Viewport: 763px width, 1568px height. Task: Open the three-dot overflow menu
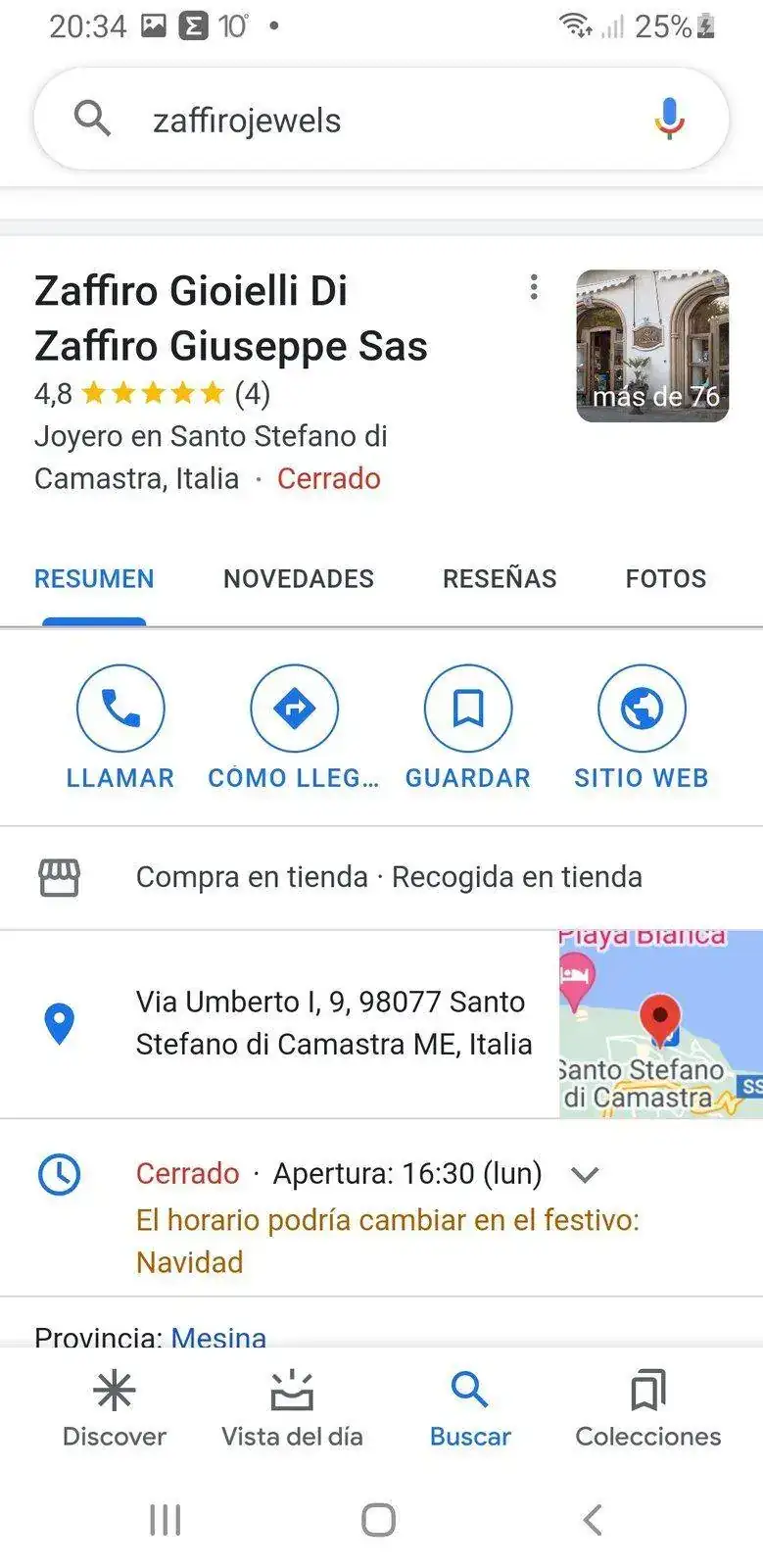click(x=534, y=287)
